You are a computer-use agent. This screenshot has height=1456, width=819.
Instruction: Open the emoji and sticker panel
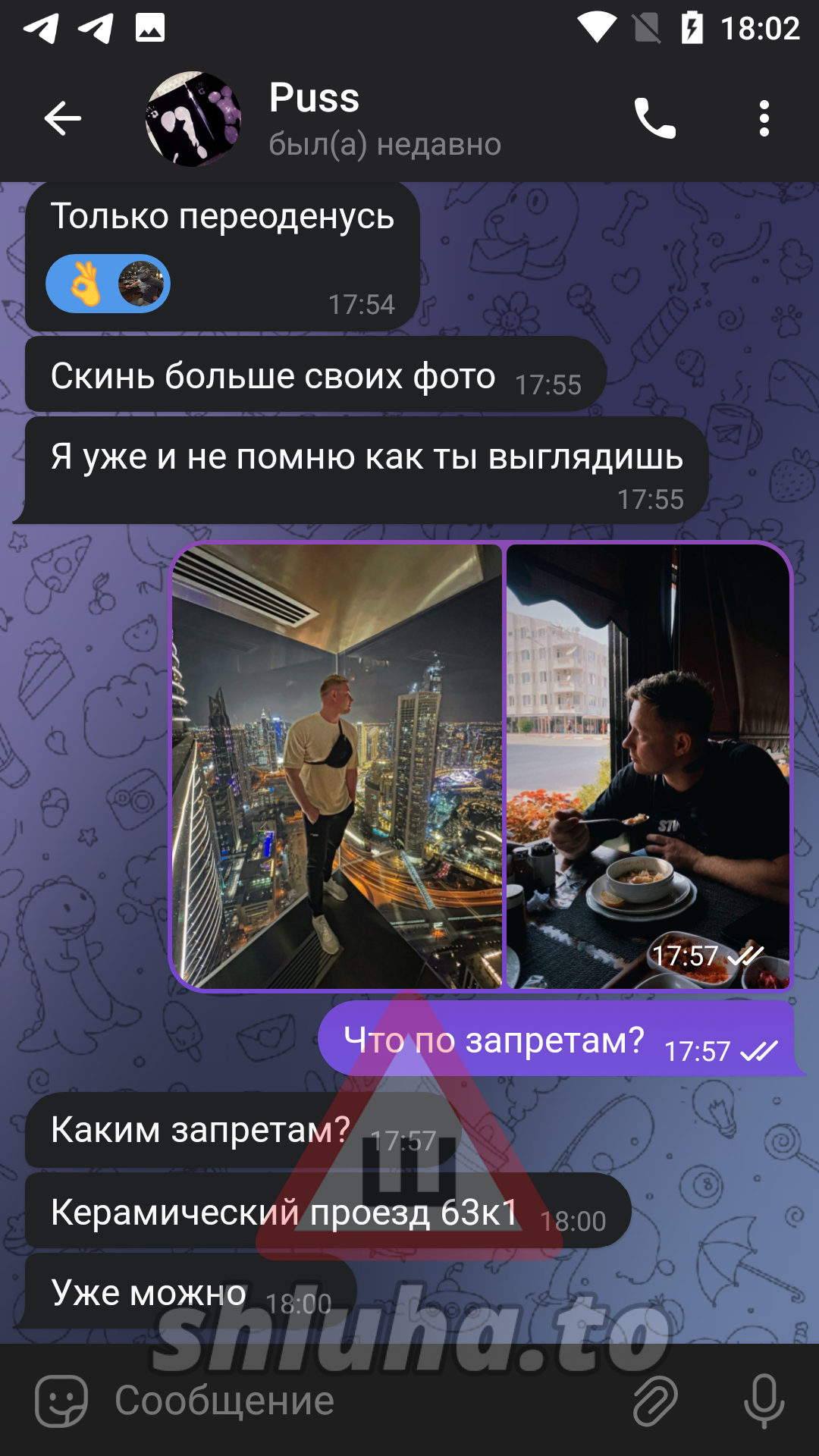[62, 1401]
